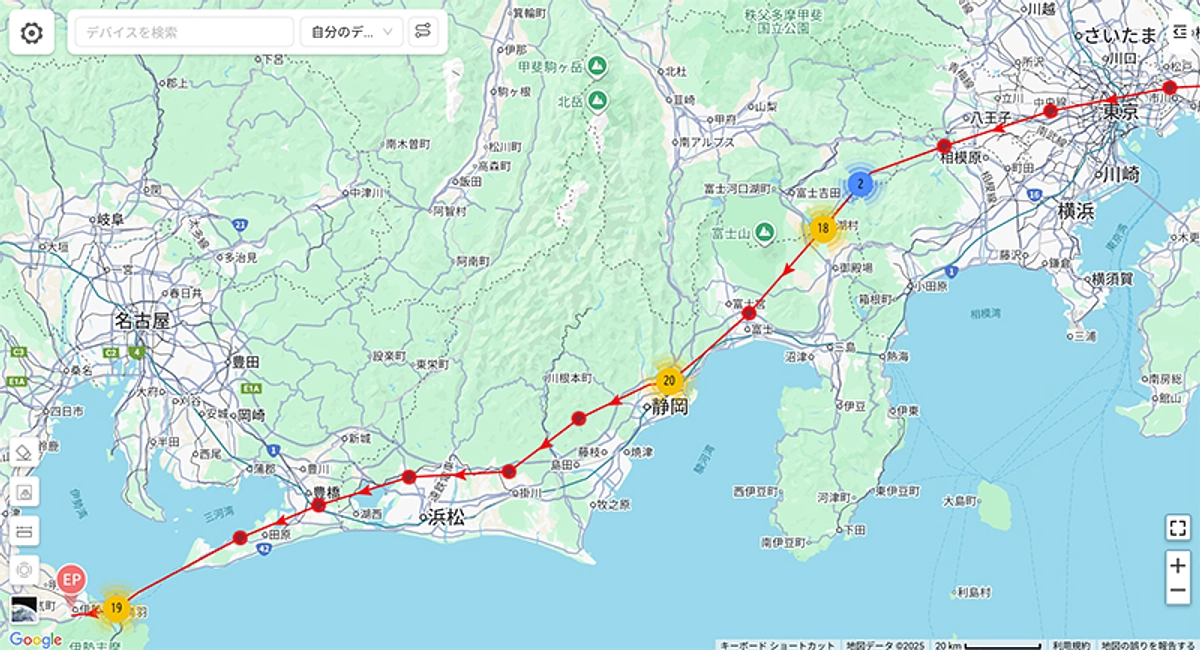The image size is (1200, 650).
Task: Open the route filter options icon
Action: pos(425,32)
